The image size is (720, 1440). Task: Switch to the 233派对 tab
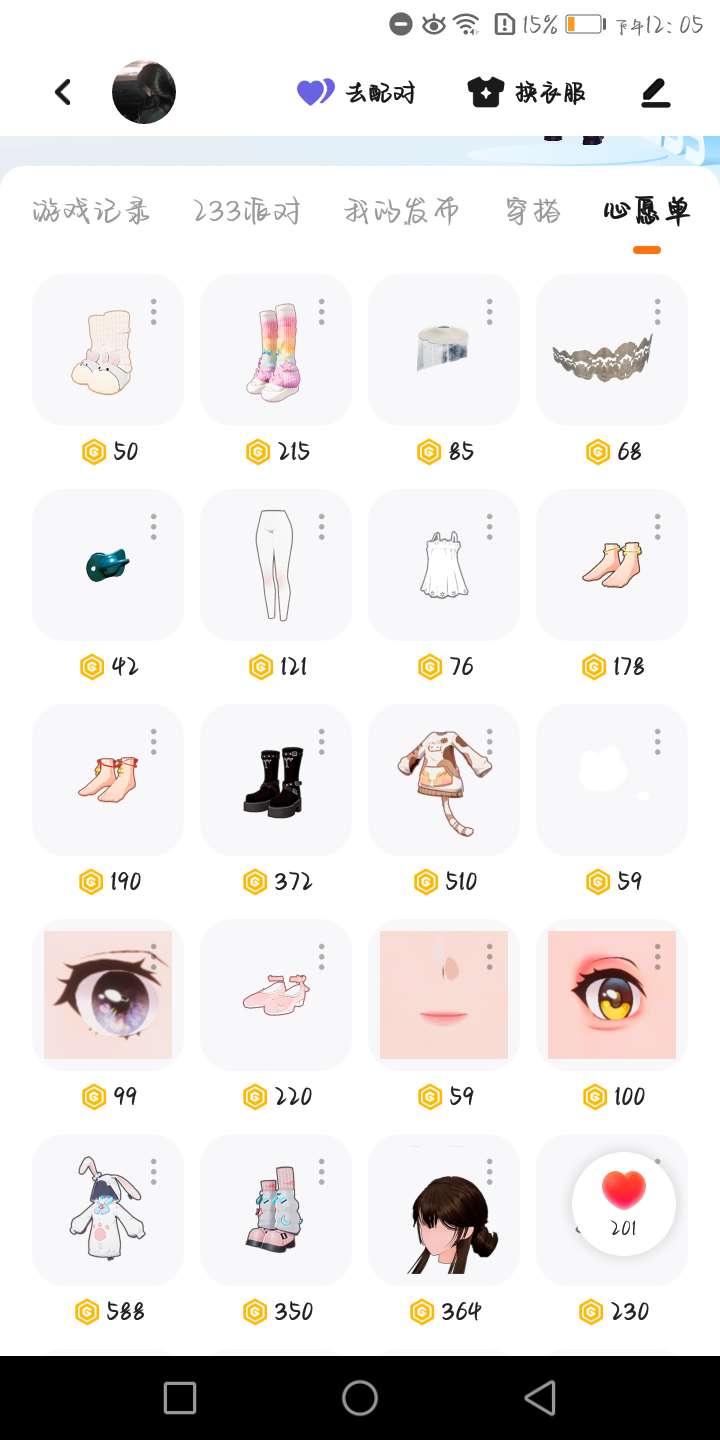247,211
